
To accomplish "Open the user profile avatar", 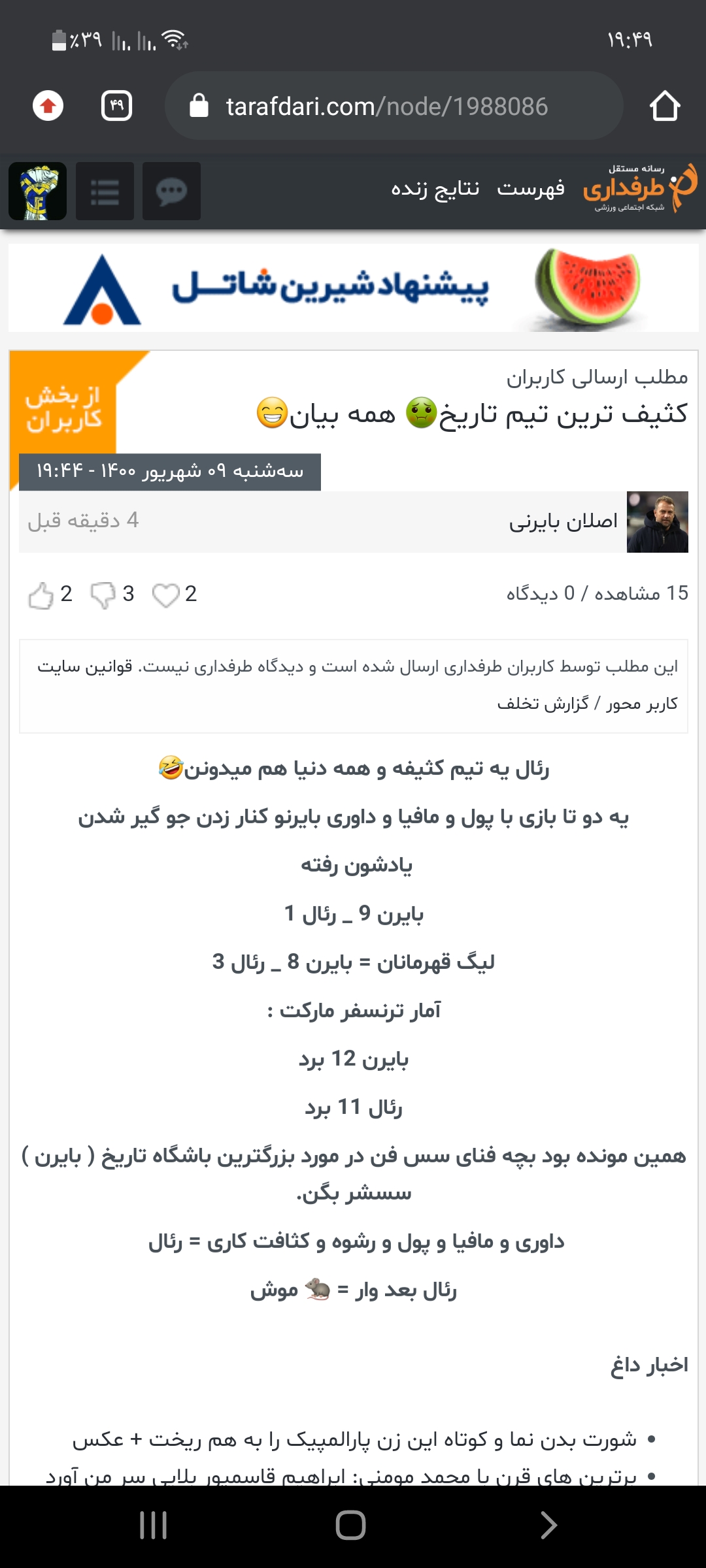I will point(38,191).
